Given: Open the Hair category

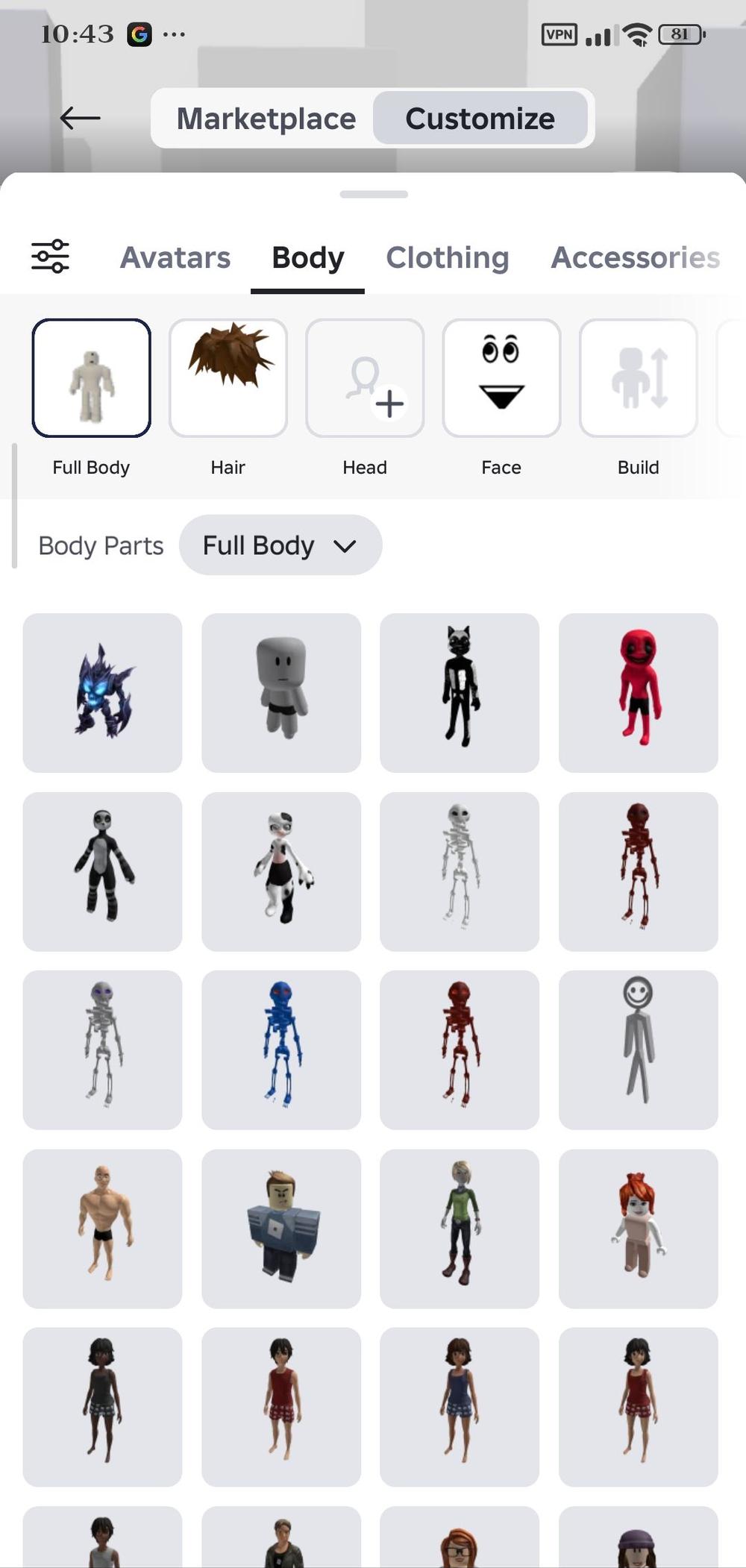Looking at the screenshot, I should point(228,378).
